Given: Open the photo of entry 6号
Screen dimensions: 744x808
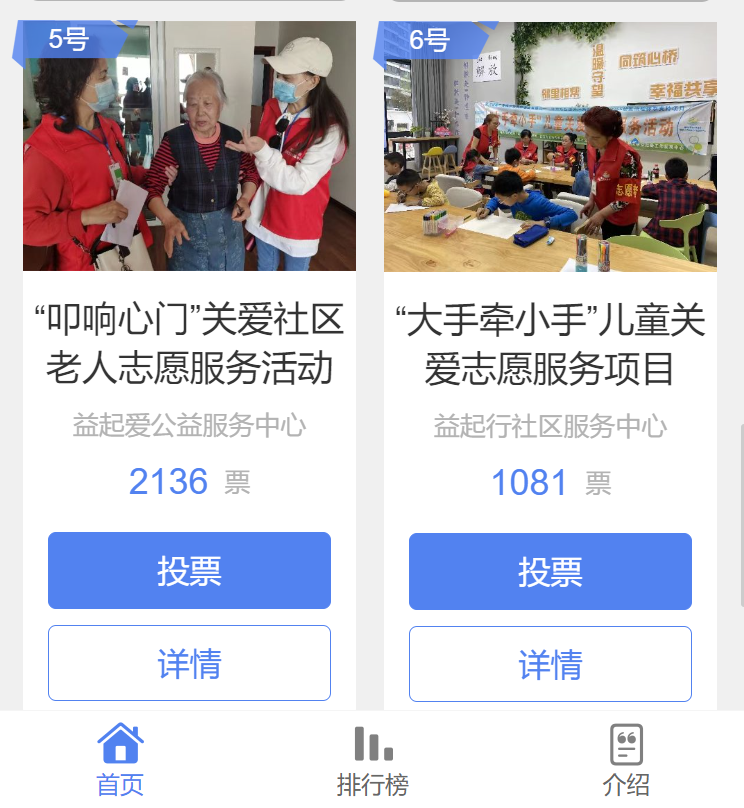Looking at the screenshot, I should click(x=550, y=146).
